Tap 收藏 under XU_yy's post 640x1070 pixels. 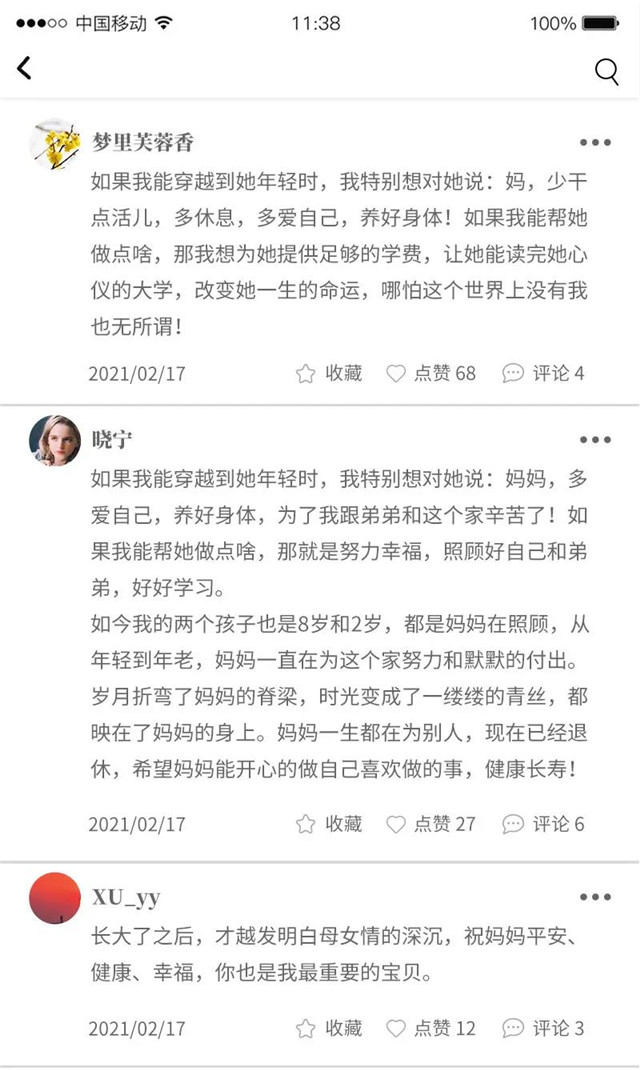[329, 1028]
